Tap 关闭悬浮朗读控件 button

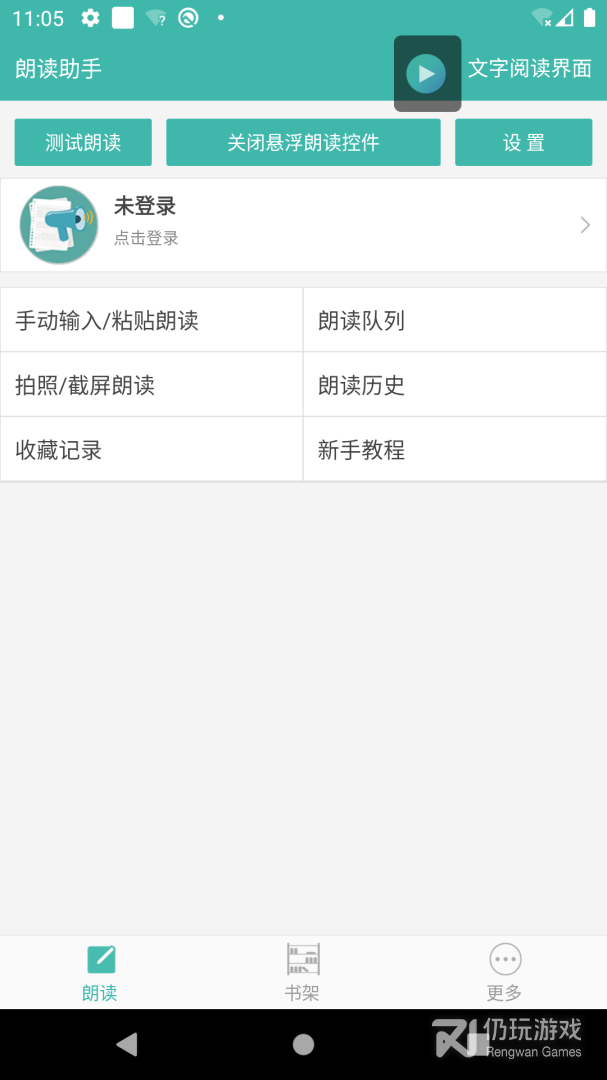(x=303, y=142)
